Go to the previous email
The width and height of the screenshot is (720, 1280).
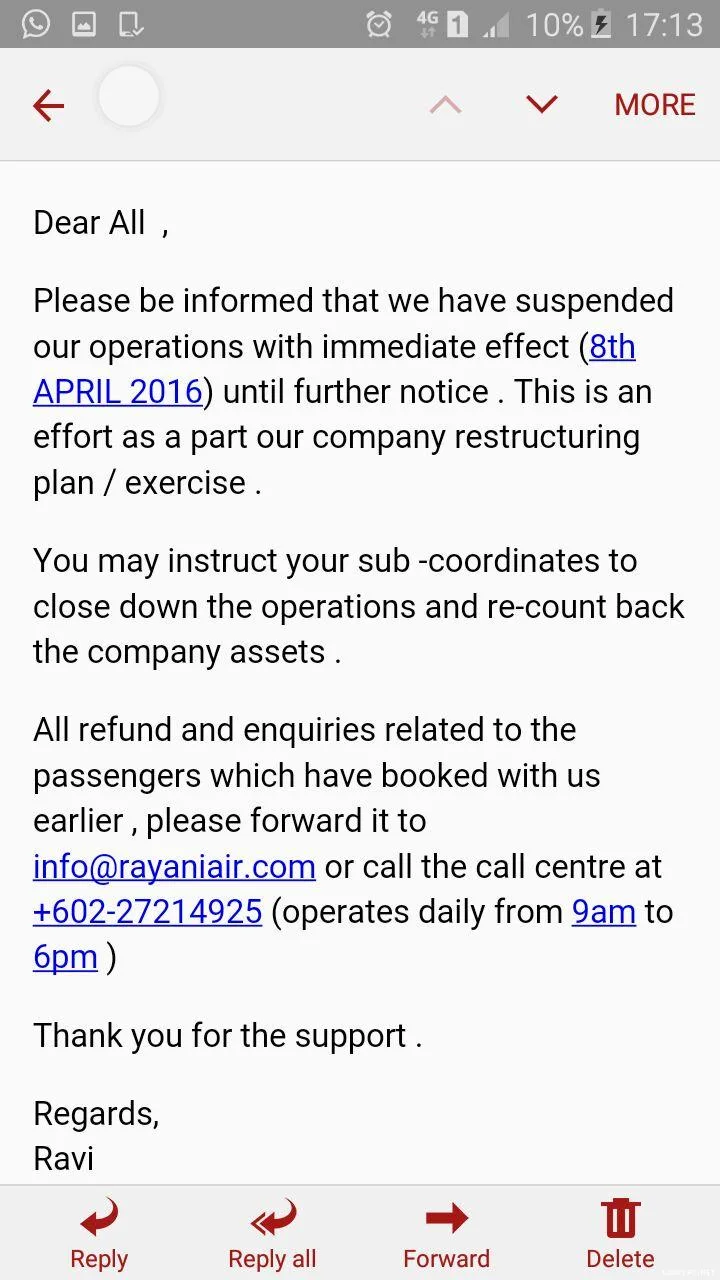445,105
